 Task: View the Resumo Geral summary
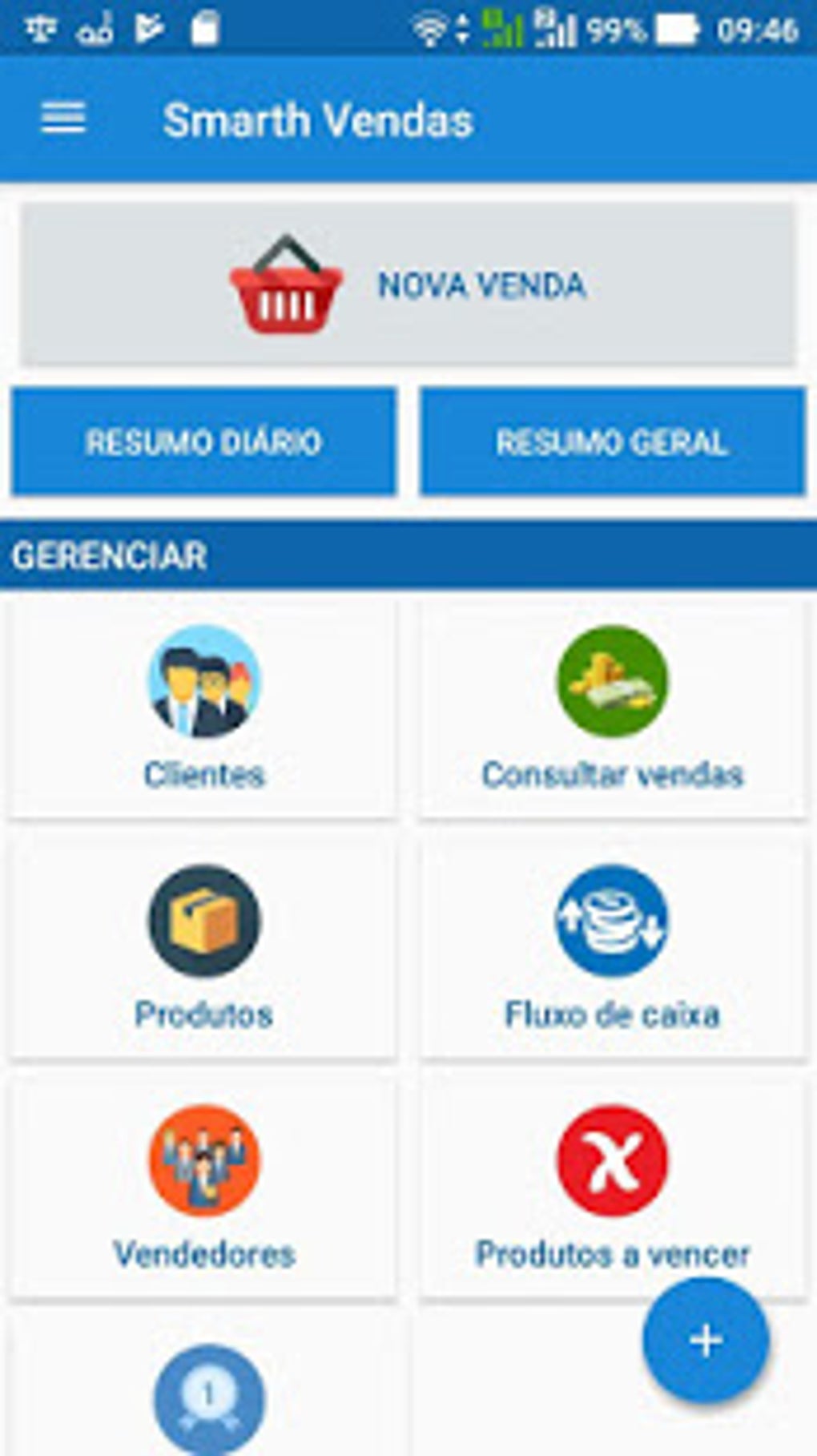612,442
